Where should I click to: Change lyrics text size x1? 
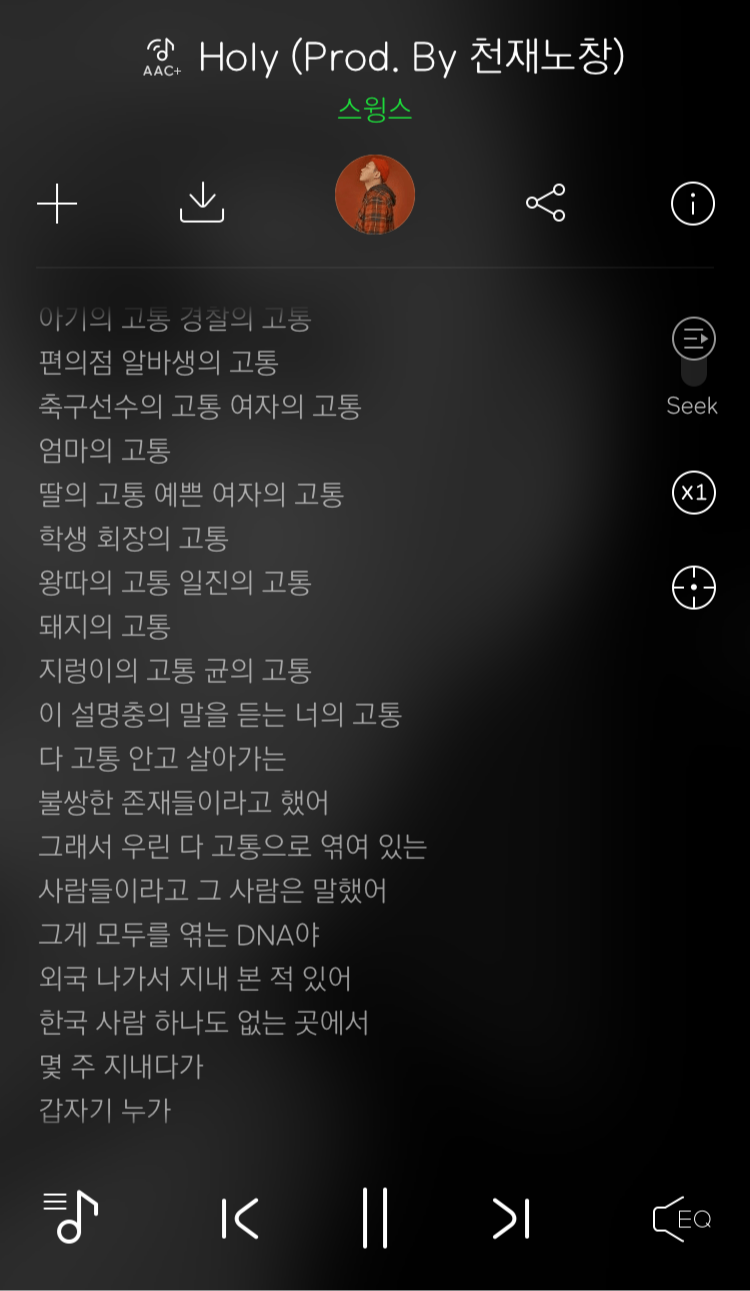(693, 493)
